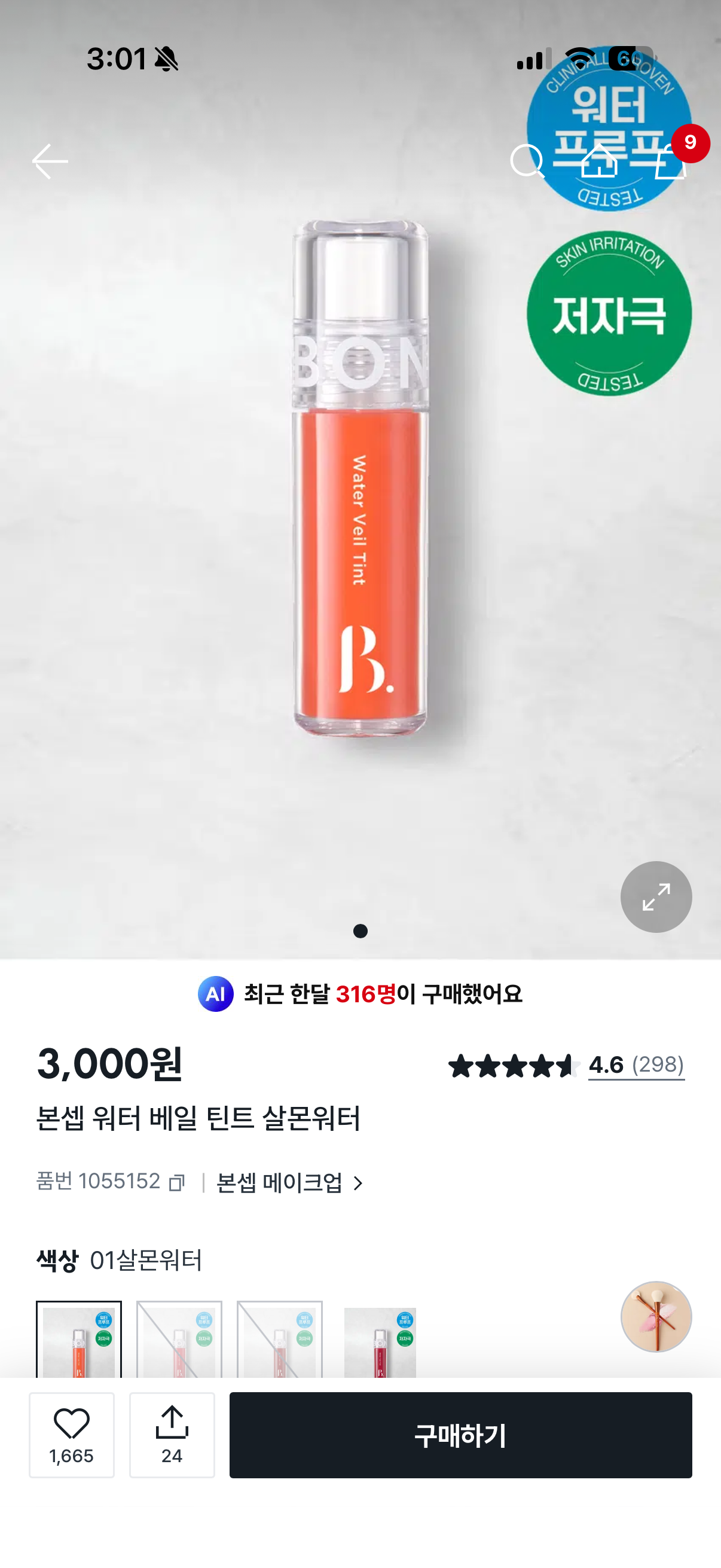The width and height of the screenshot is (721, 1568).
Task: Select the 01살몬워터 color swatch
Action: coord(79,1341)
